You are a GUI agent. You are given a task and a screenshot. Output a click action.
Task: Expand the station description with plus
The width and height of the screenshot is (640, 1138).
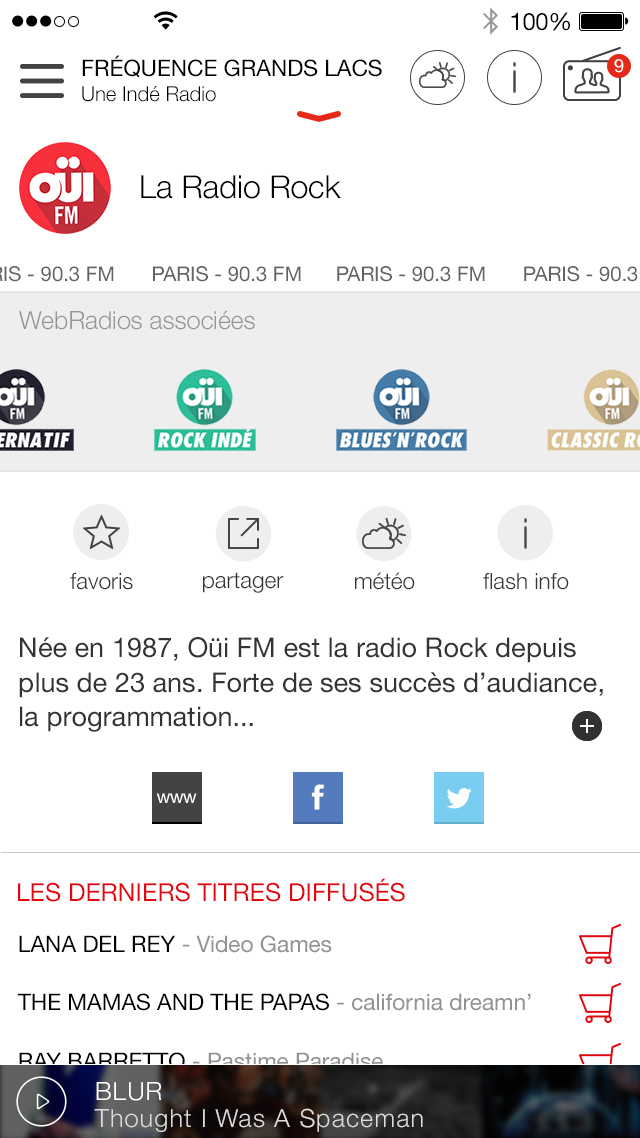(587, 726)
